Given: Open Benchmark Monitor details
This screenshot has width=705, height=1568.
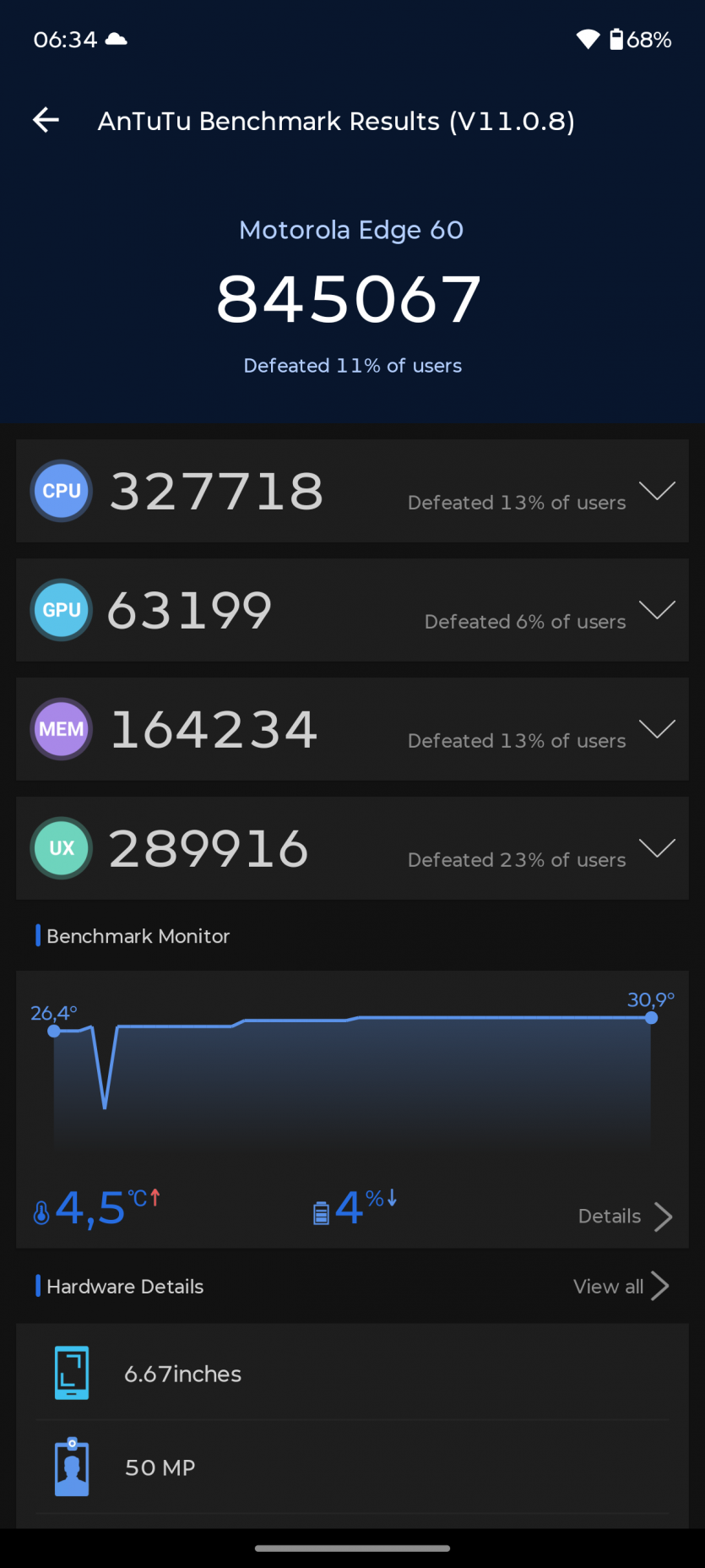Looking at the screenshot, I should 625,1217.
